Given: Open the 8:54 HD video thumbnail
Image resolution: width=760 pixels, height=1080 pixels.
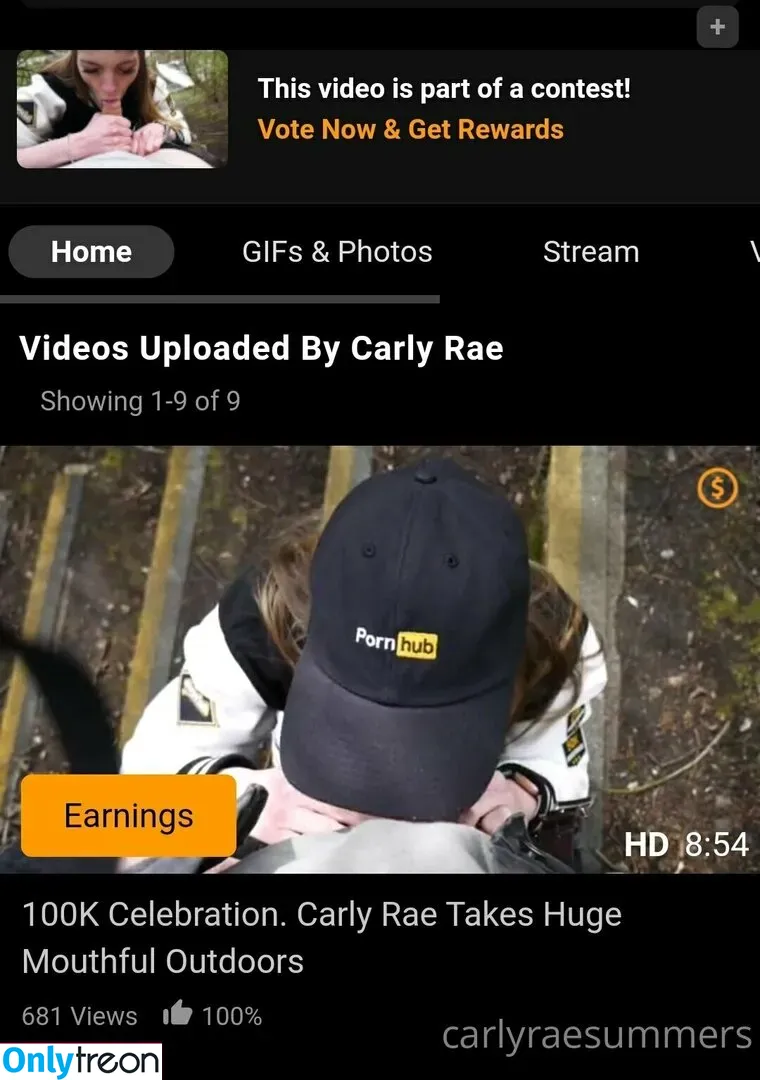Looking at the screenshot, I should click(400, 640).
